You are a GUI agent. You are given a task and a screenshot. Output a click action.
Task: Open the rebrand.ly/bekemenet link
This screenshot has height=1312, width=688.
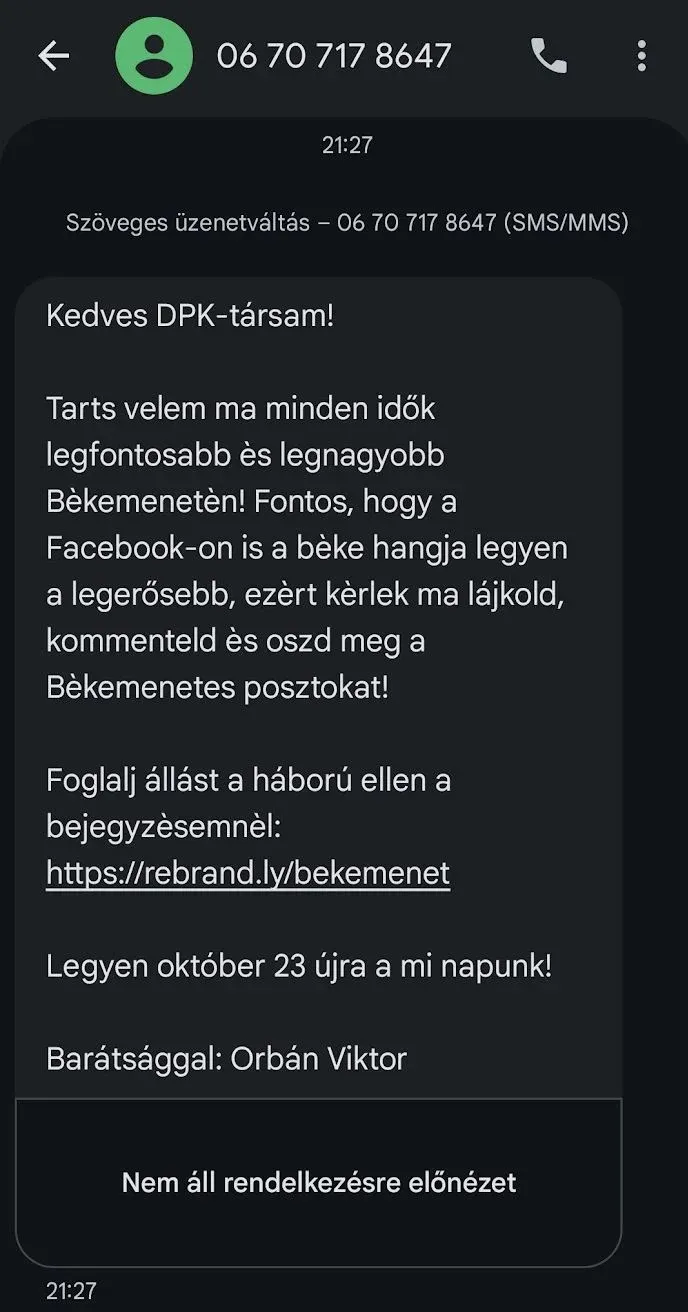coord(248,874)
